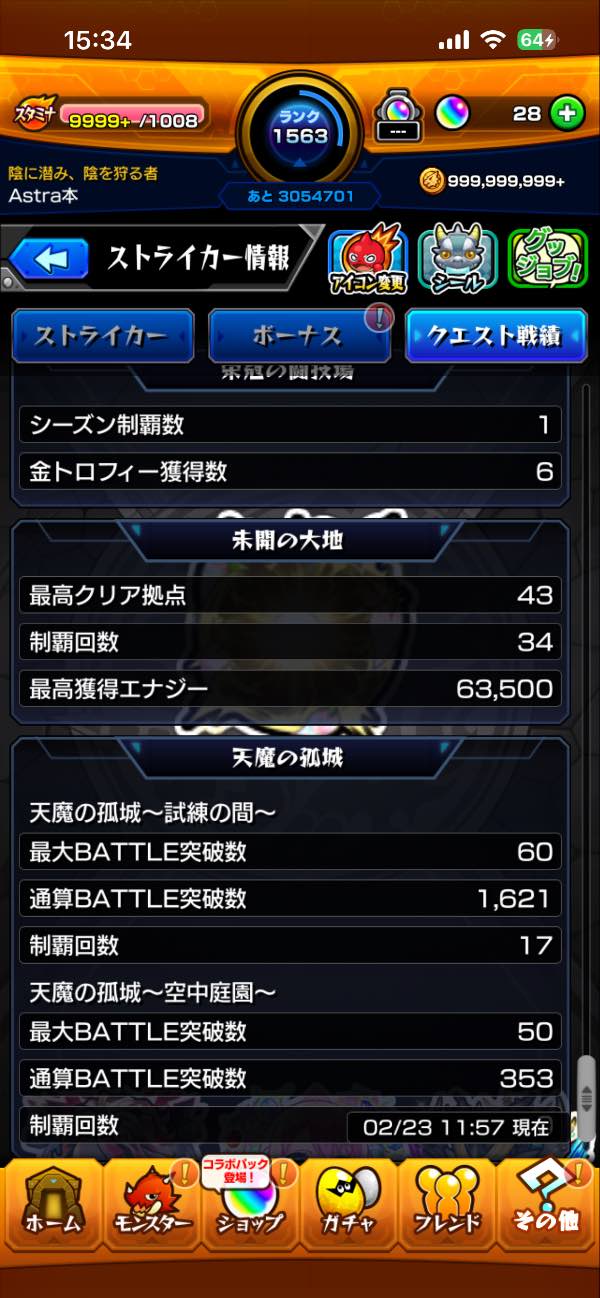Switch to the ストライカー tab
600x1298 pixels.
102,336
